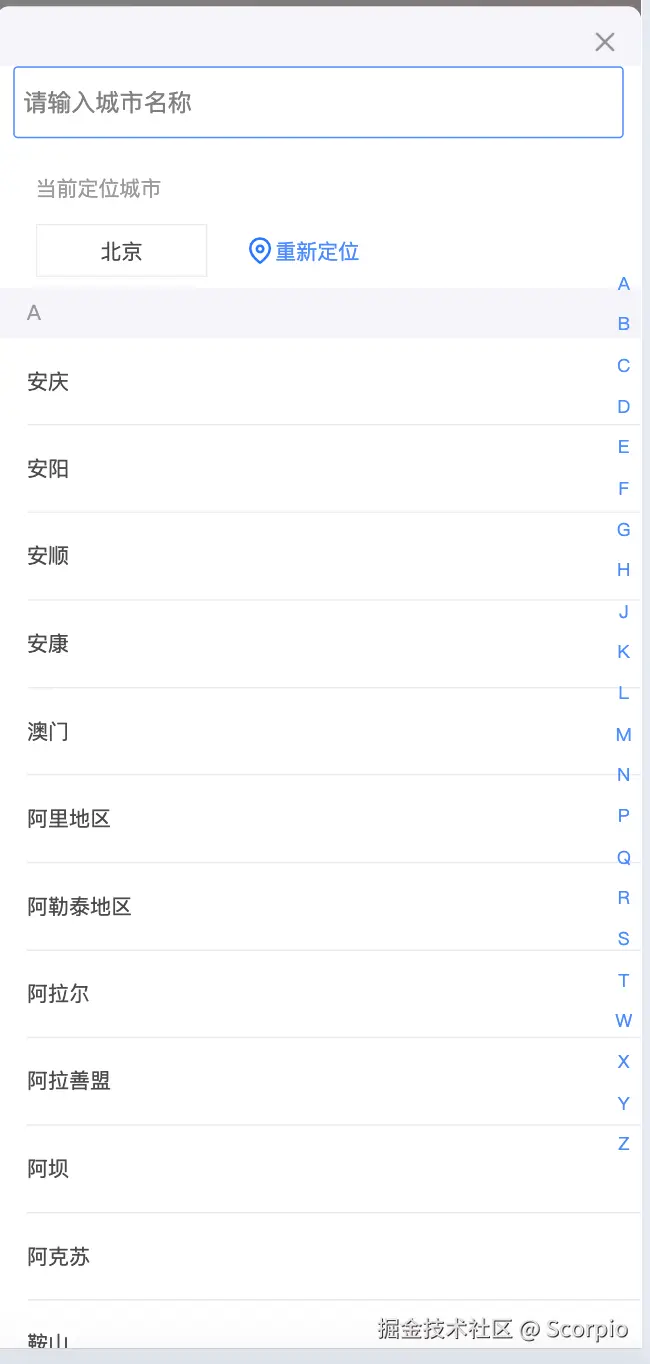Jump to letter H in index
The width and height of the screenshot is (650, 1364).
pyautogui.click(x=623, y=570)
